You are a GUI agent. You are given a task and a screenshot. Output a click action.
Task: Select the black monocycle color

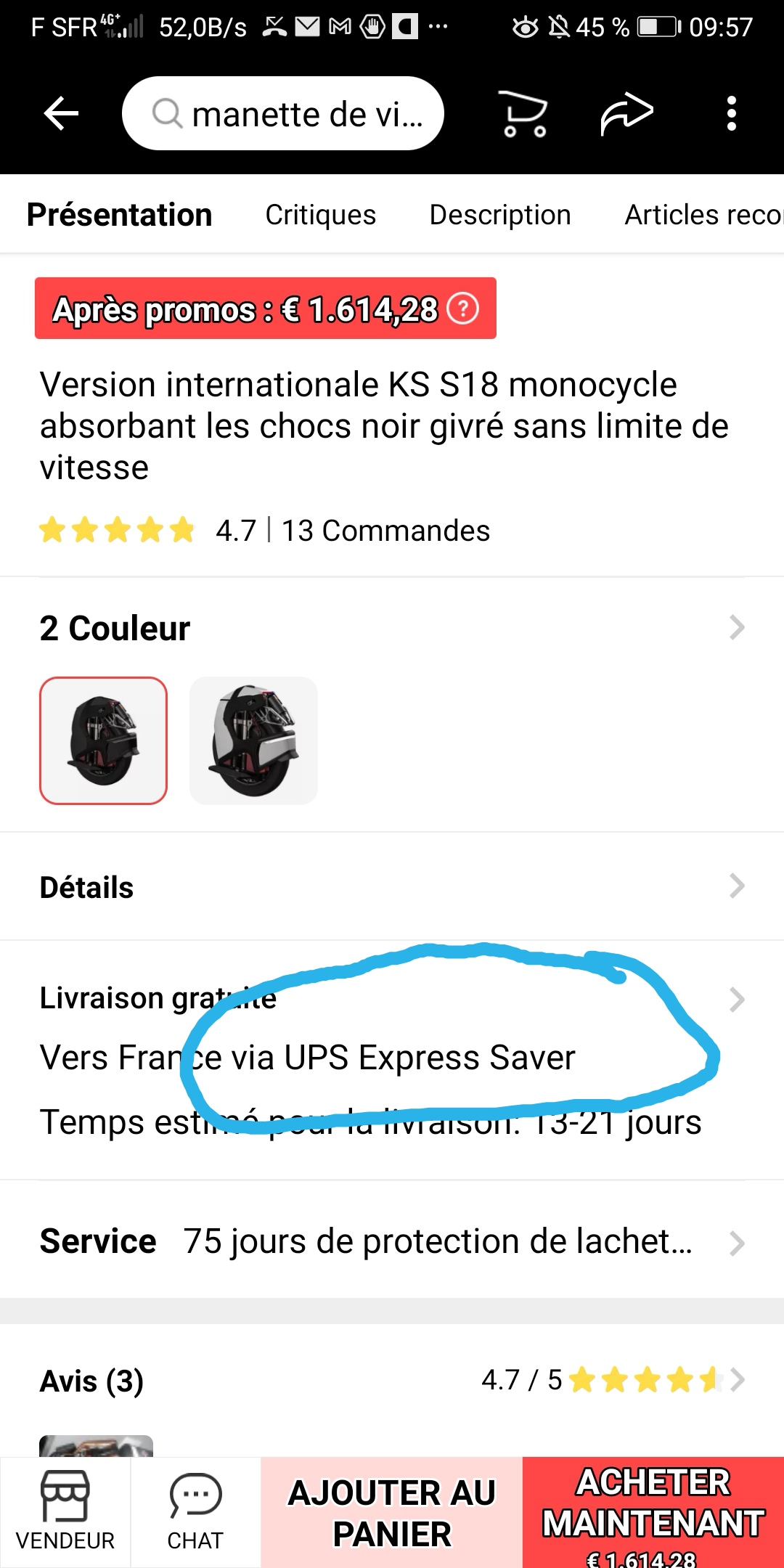[104, 740]
